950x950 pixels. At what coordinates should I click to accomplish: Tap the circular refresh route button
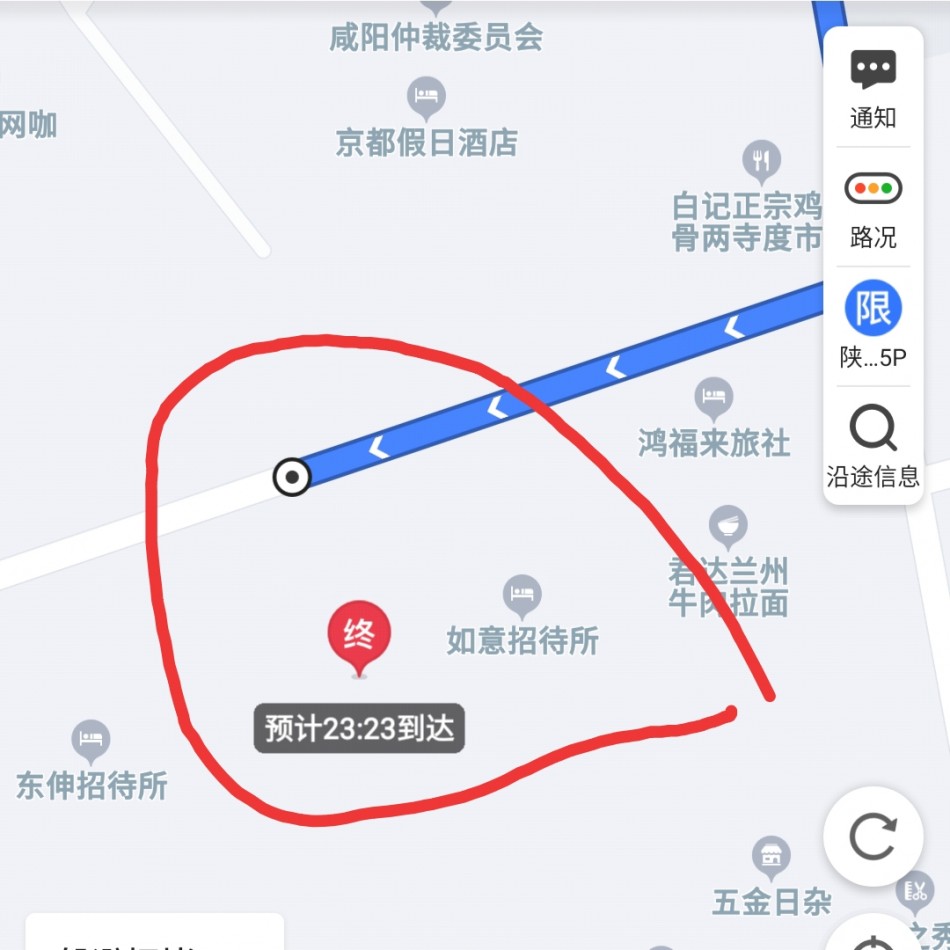pyautogui.click(x=872, y=836)
